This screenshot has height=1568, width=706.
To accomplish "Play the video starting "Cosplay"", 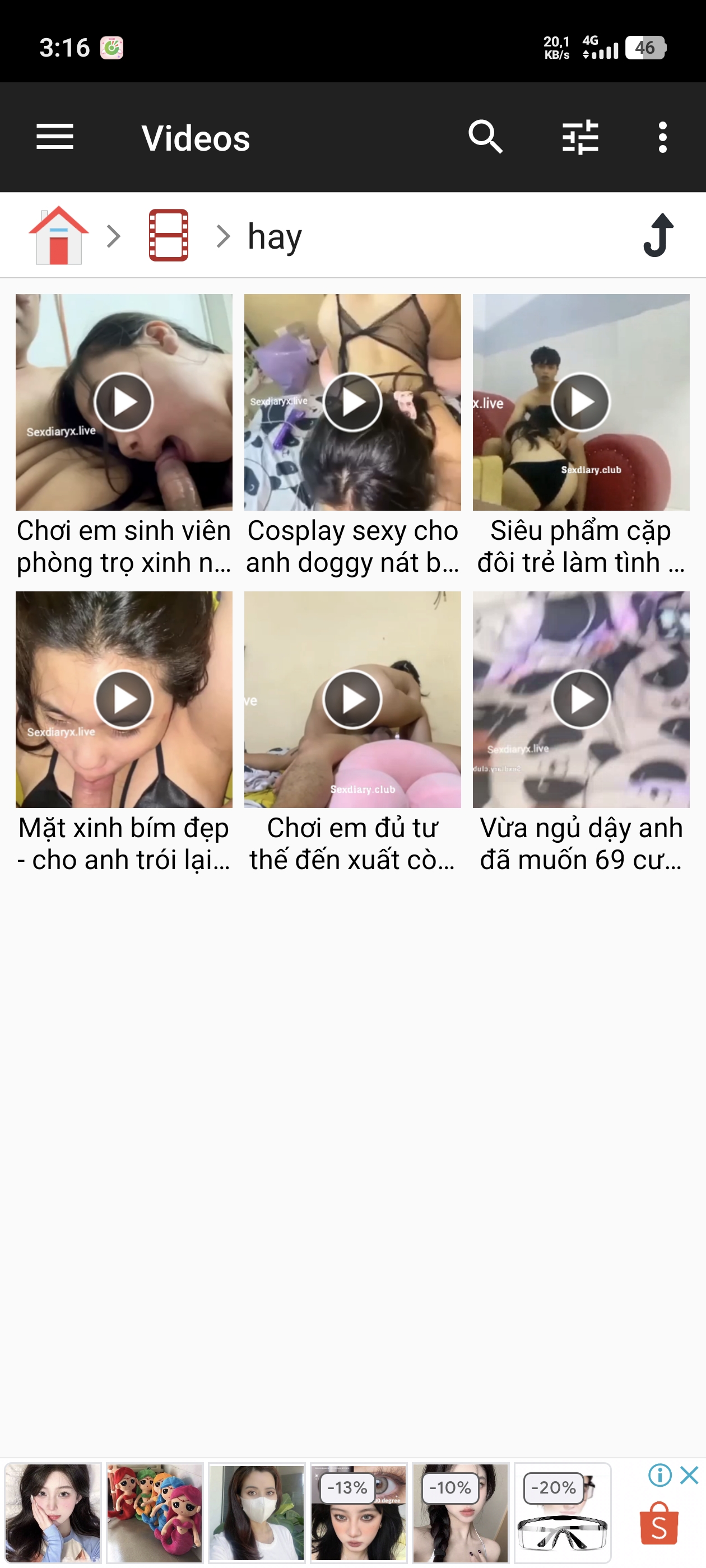I will point(352,402).
